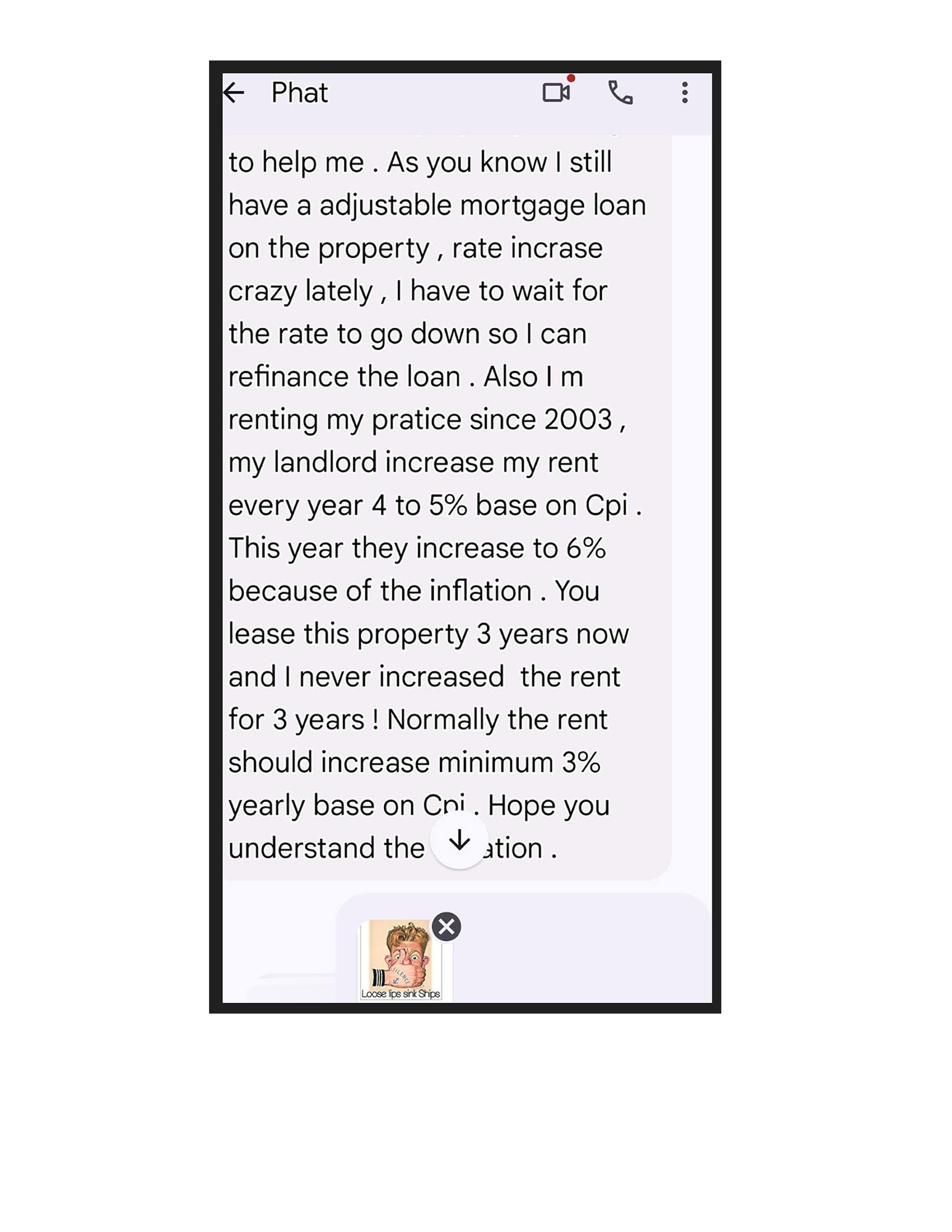Start a video call with Phat
952x1232 pixels.
[x=556, y=93]
